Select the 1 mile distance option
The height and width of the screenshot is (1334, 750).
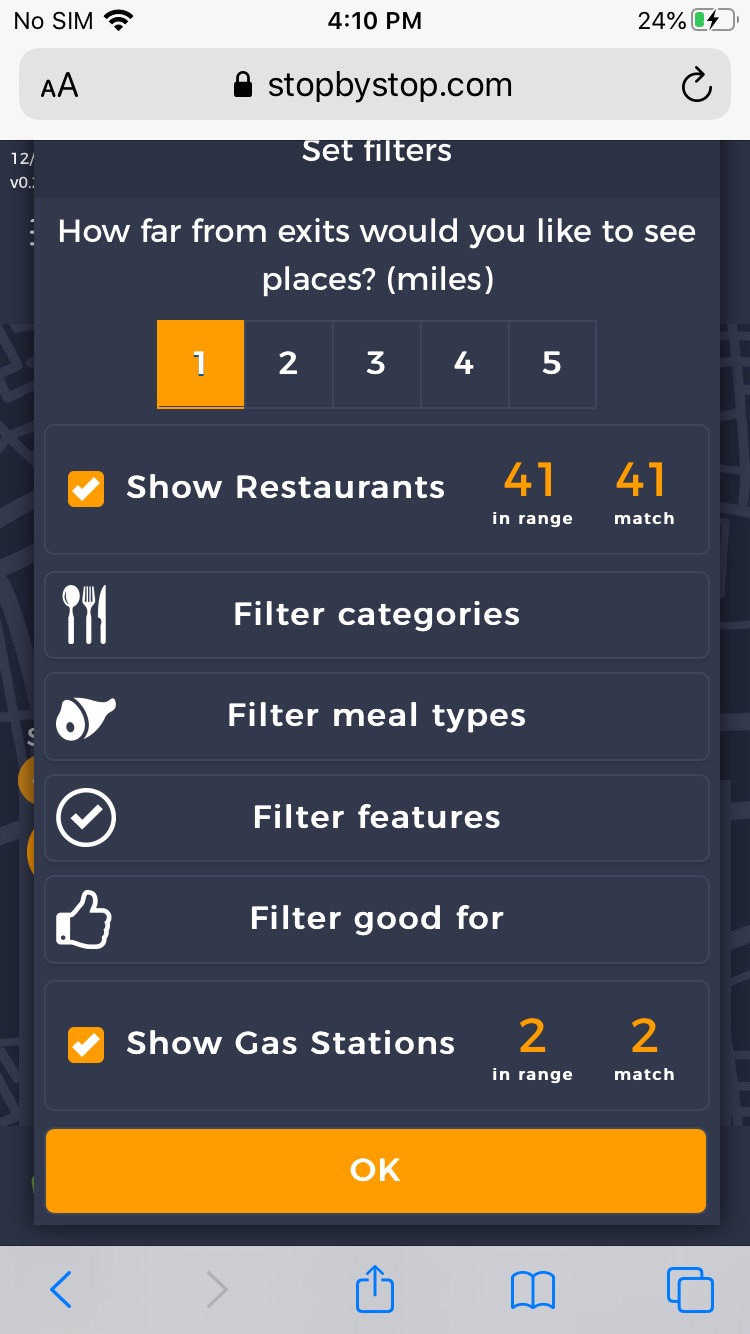[200, 364]
